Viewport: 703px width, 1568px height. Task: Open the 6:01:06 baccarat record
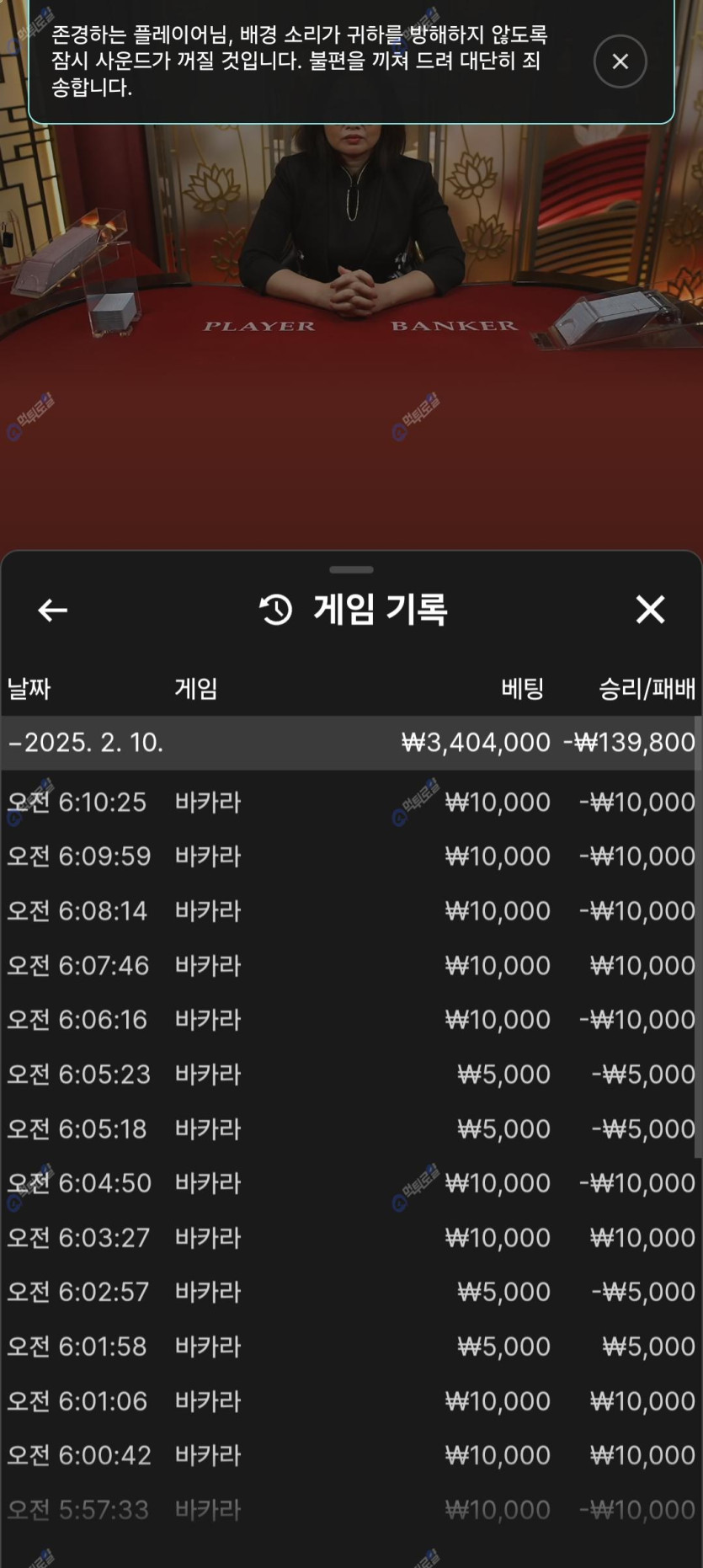pyautogui.click(x=349, y=1401)
